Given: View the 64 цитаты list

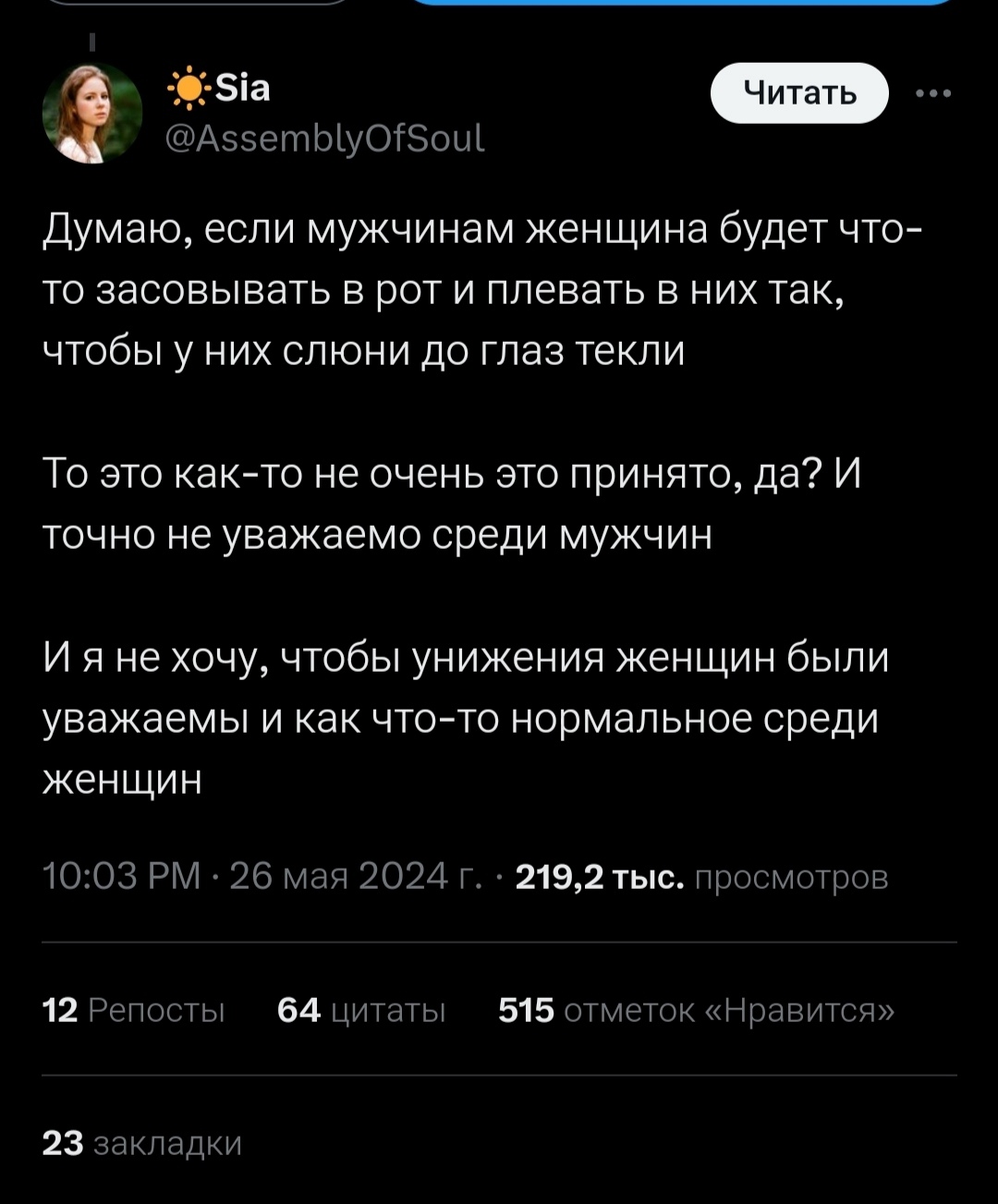Looking at the screenshot, I should click(x=361, y=1011).
